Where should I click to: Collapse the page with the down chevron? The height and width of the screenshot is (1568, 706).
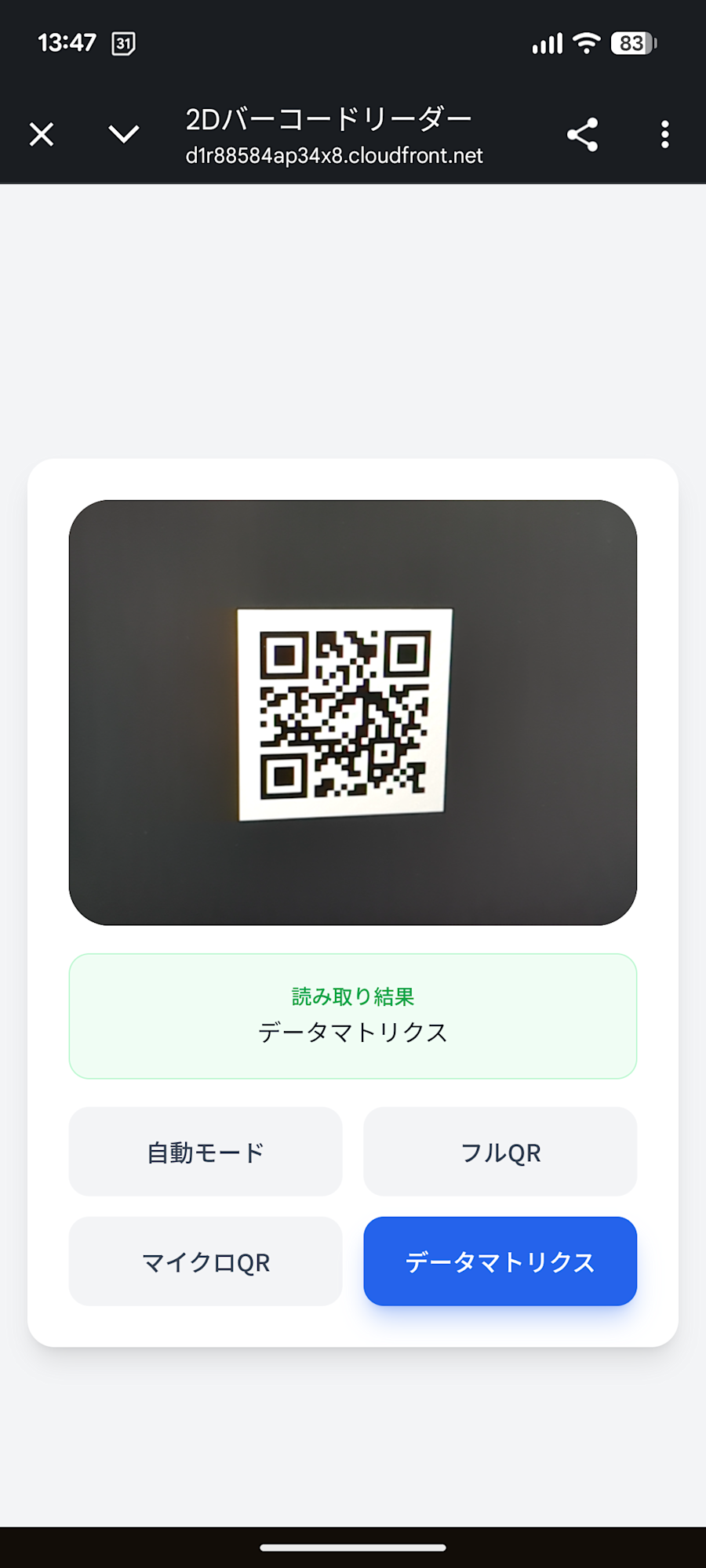(x=122, y=134)
